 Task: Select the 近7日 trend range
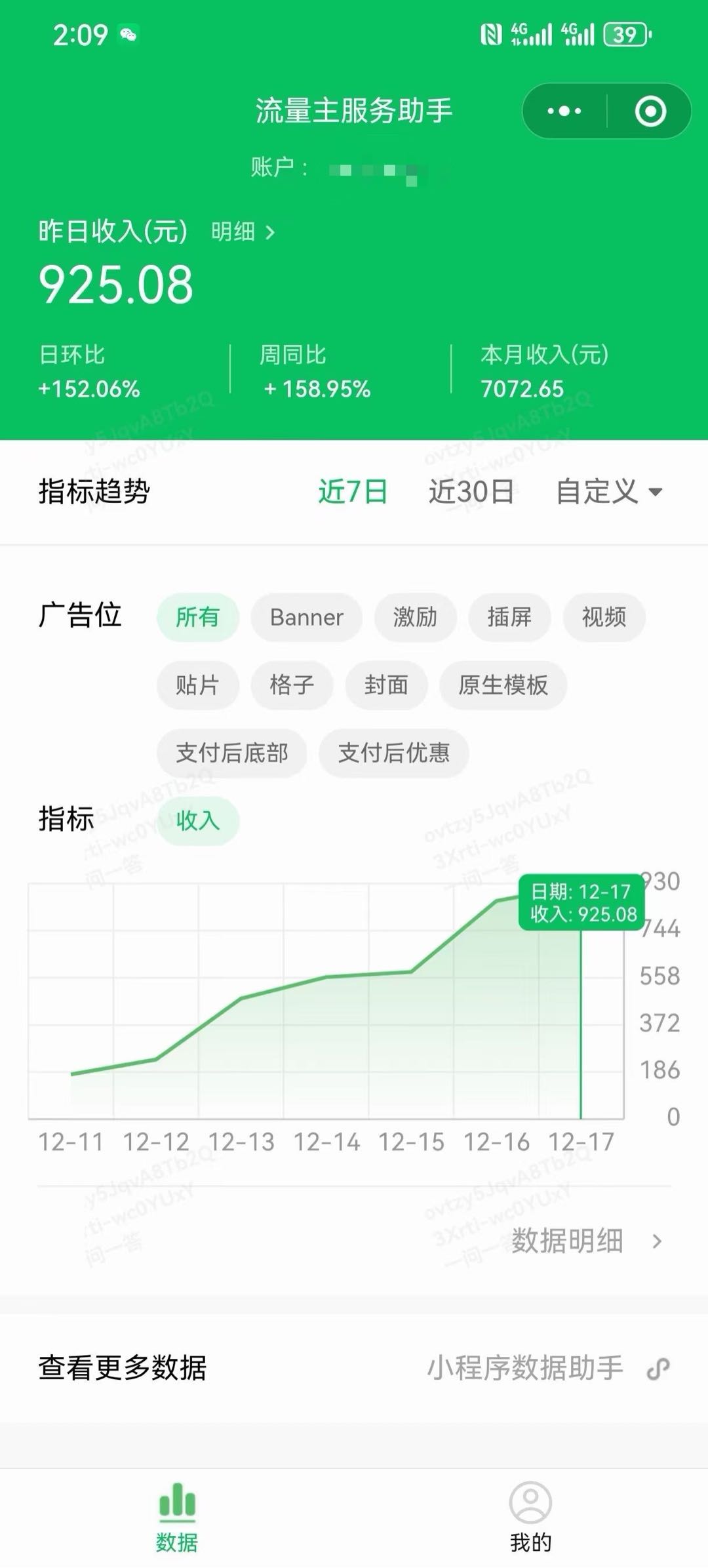pyautogui.click(x=353, y=491)
